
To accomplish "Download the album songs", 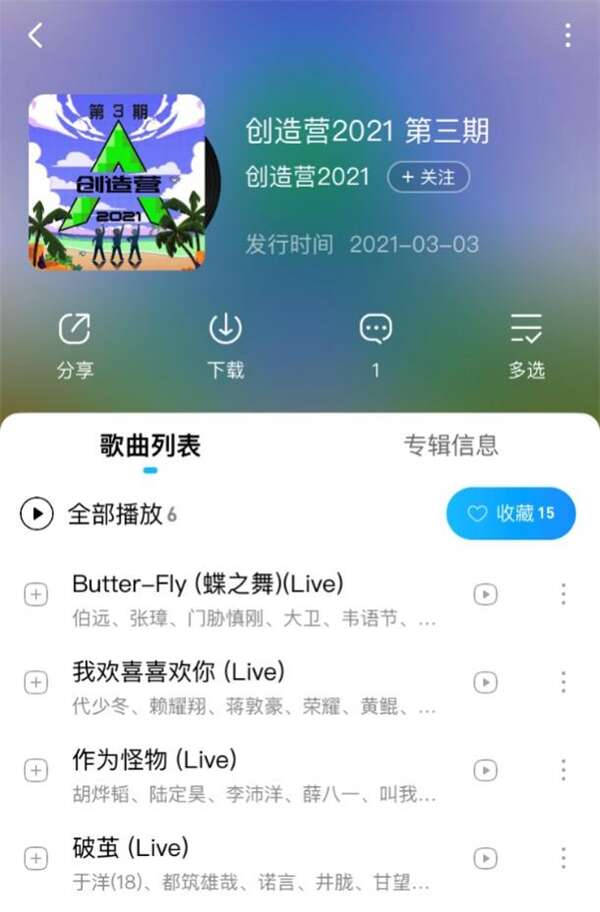I will (x=225, y=345).
